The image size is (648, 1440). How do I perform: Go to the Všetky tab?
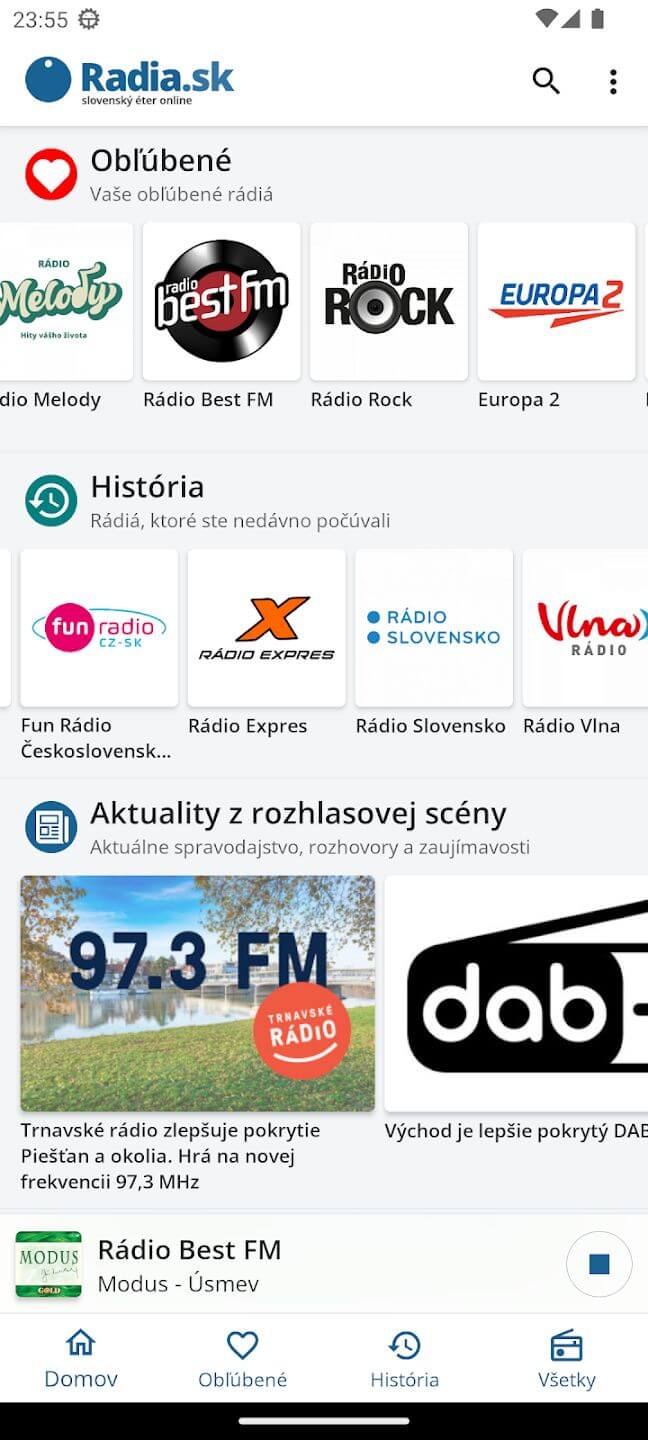click(567, 1358)
